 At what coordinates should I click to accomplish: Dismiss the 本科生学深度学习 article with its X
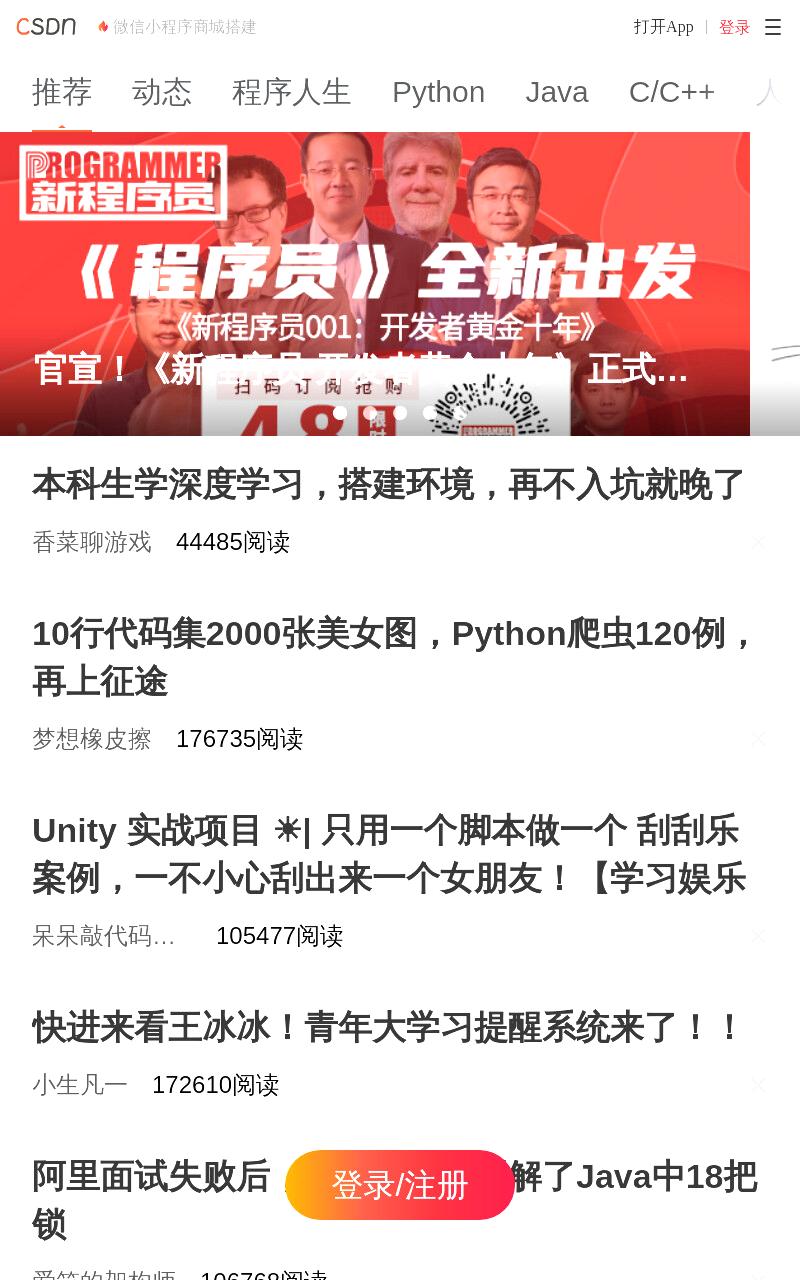759,542
